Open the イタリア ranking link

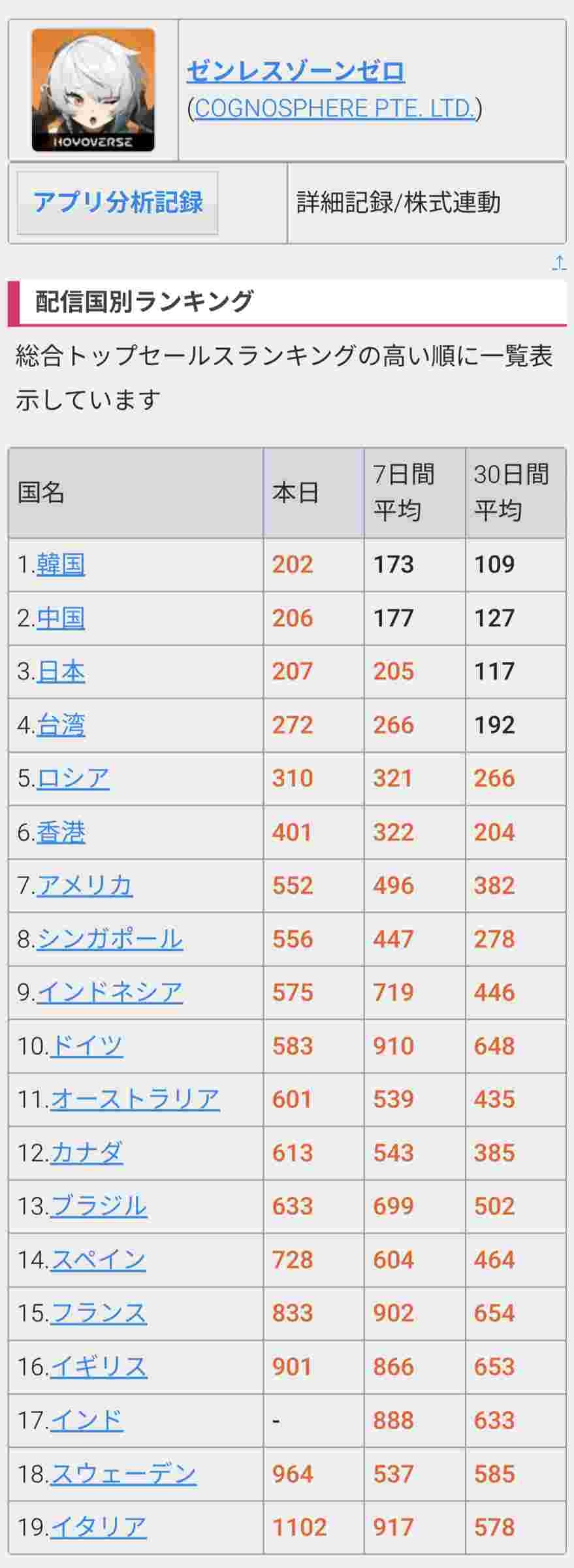(x=99, y=1527)
